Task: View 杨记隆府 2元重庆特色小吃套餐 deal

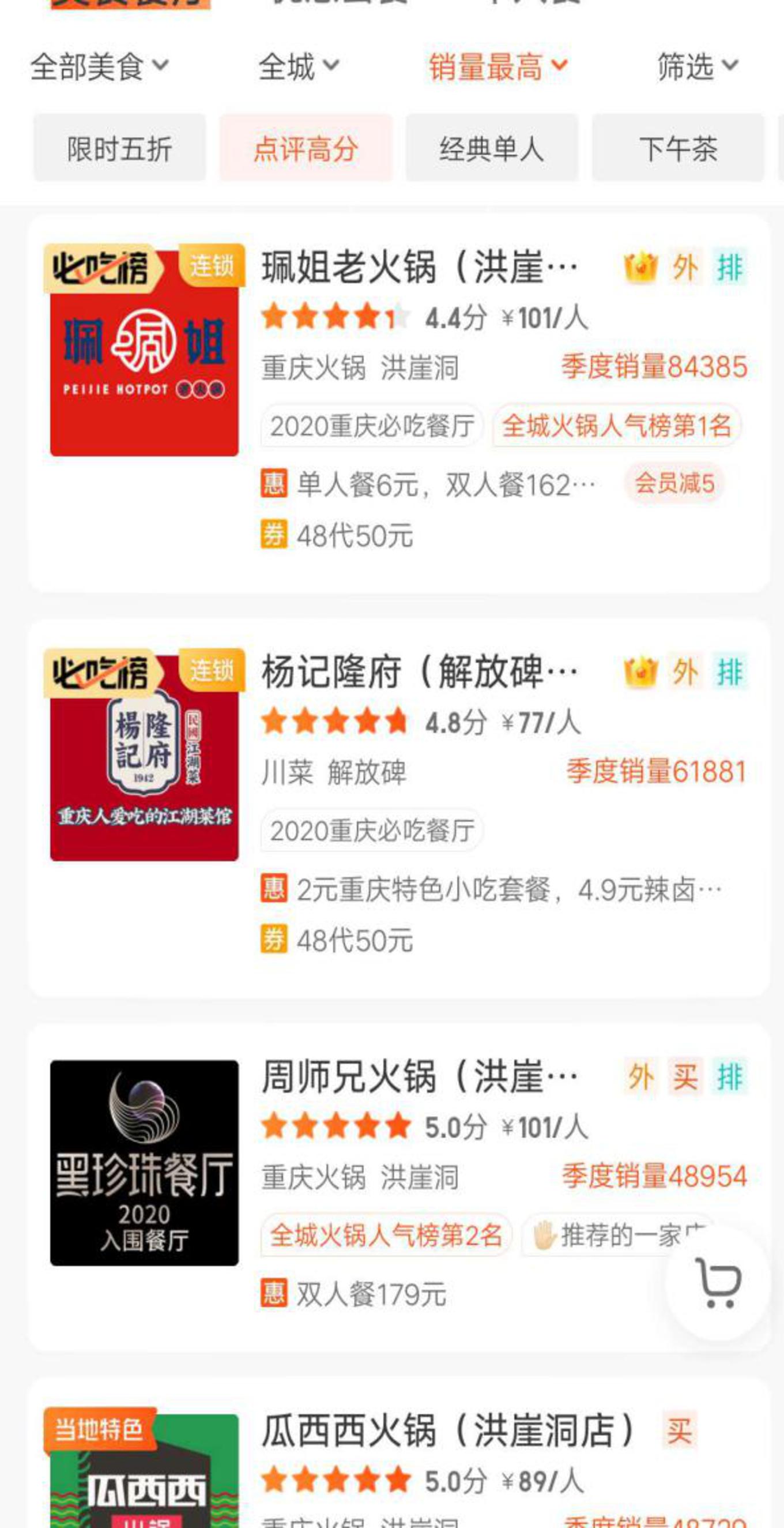Action: (x=508, y=890)
